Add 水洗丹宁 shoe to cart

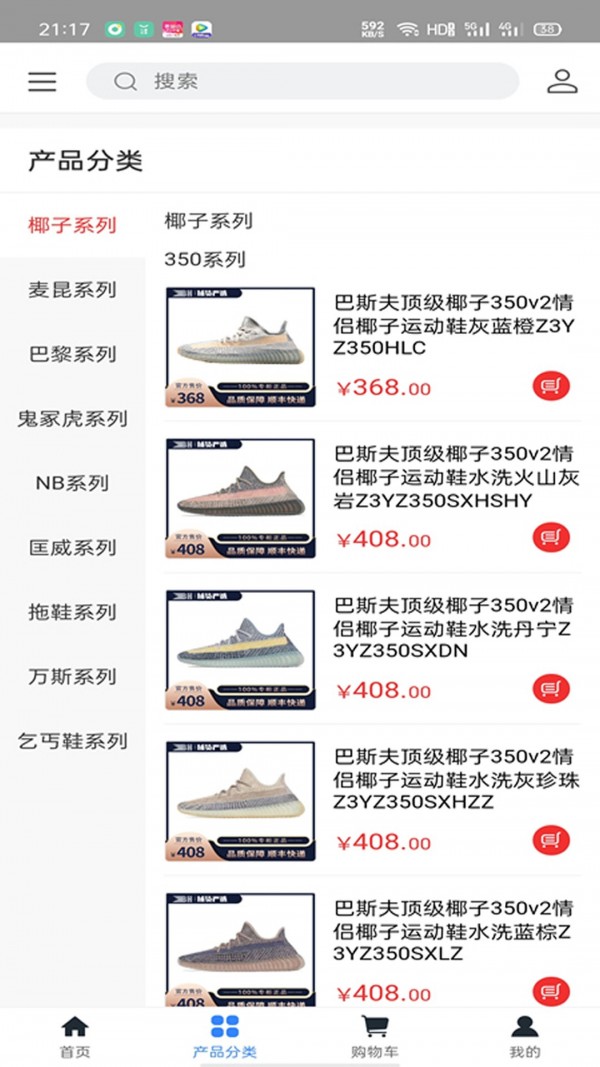551,689
